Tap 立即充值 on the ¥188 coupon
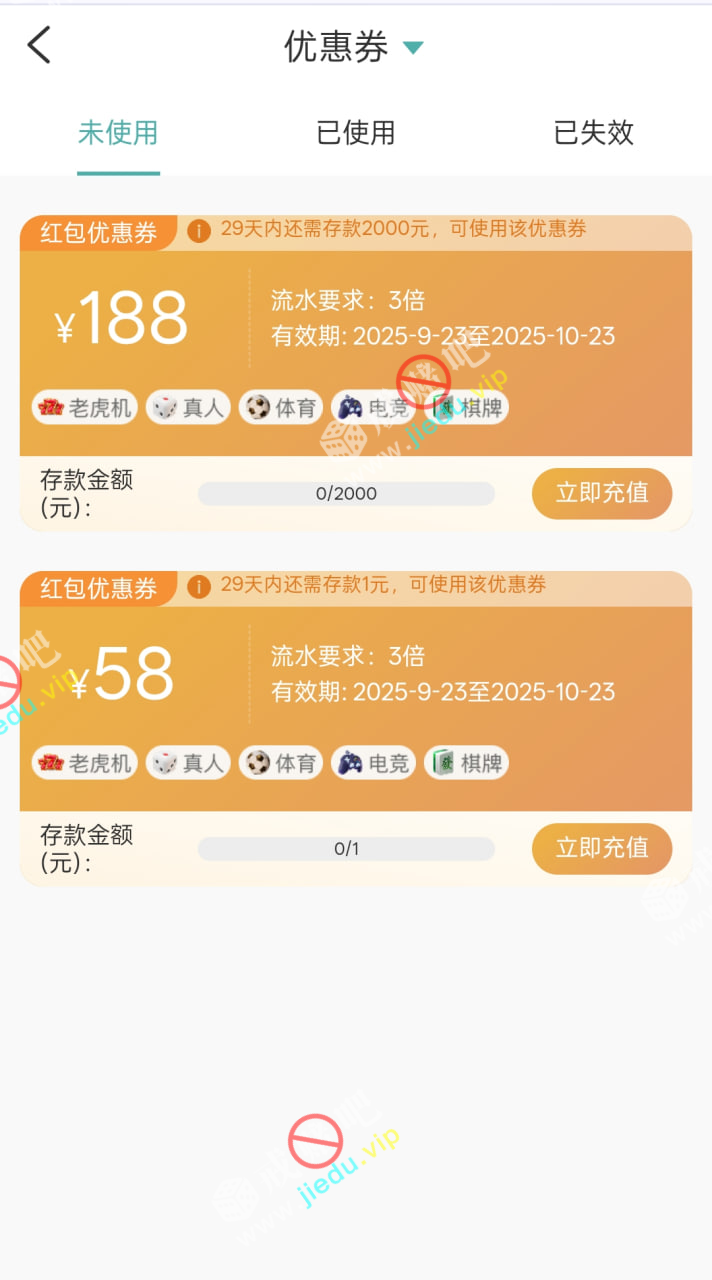The image size is (712, 1280). (x=601, y=493)
